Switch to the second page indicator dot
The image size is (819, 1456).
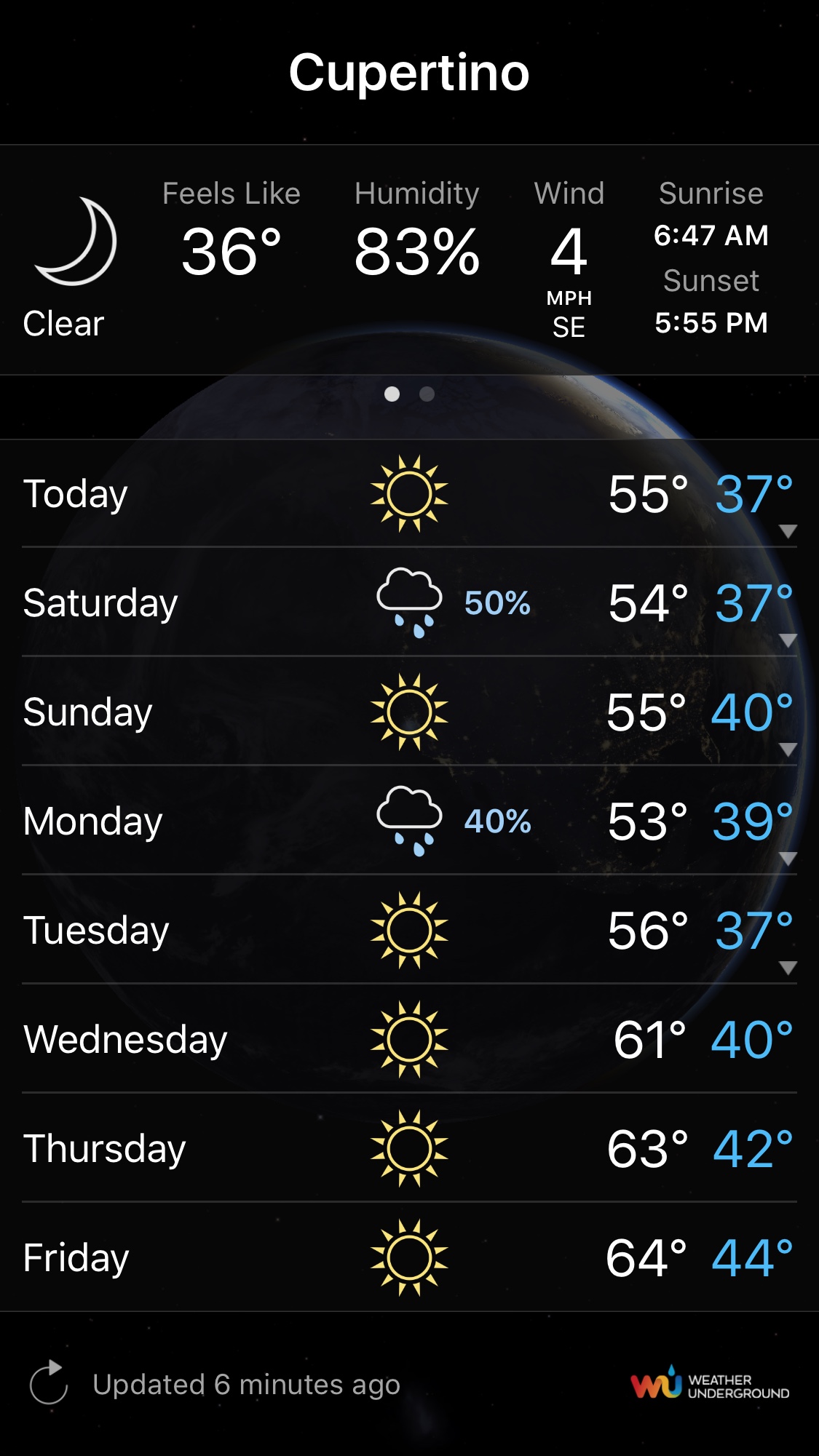point(427,394)
